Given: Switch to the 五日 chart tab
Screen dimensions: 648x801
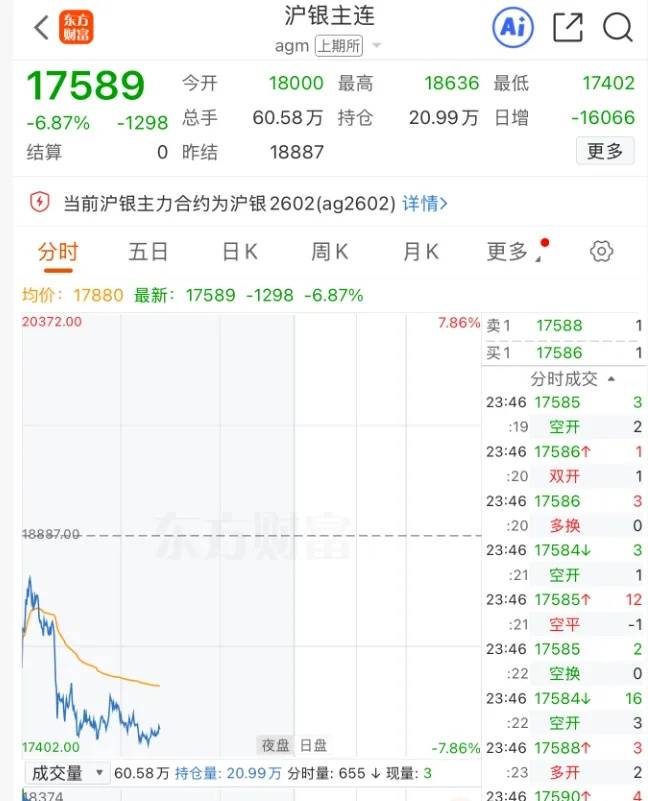Looking at the screenshot, I should click(148, 252).
